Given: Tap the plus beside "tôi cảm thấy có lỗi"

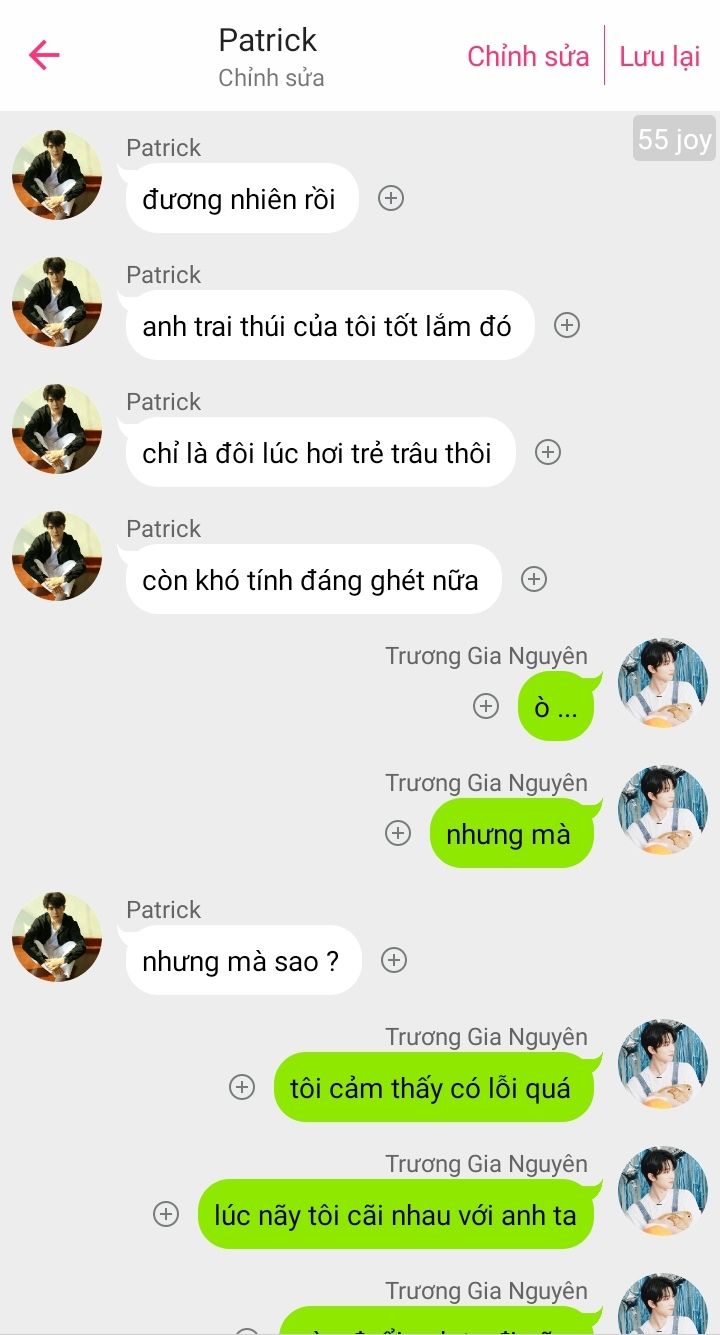Looking at the screenshot, I should [x=242, y=1087].
